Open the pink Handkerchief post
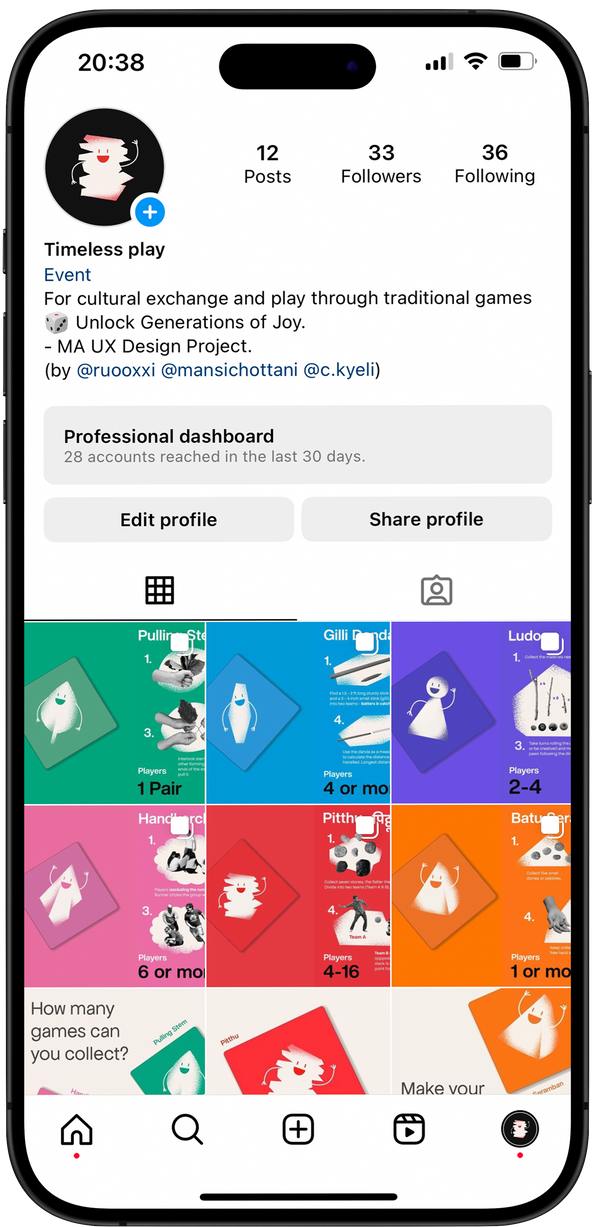This screenshot has height=1227, width=600. click(x=114, y=896)
